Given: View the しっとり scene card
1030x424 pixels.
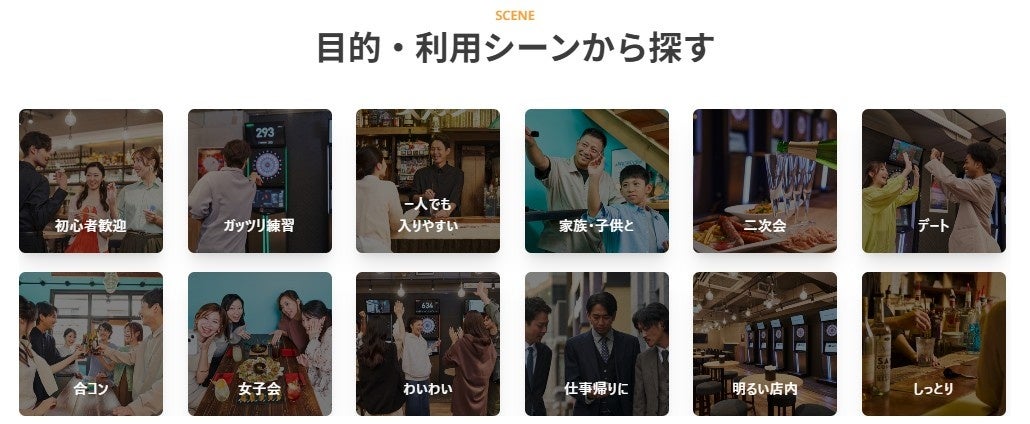Looking at the screenshot, I should 934,344.
